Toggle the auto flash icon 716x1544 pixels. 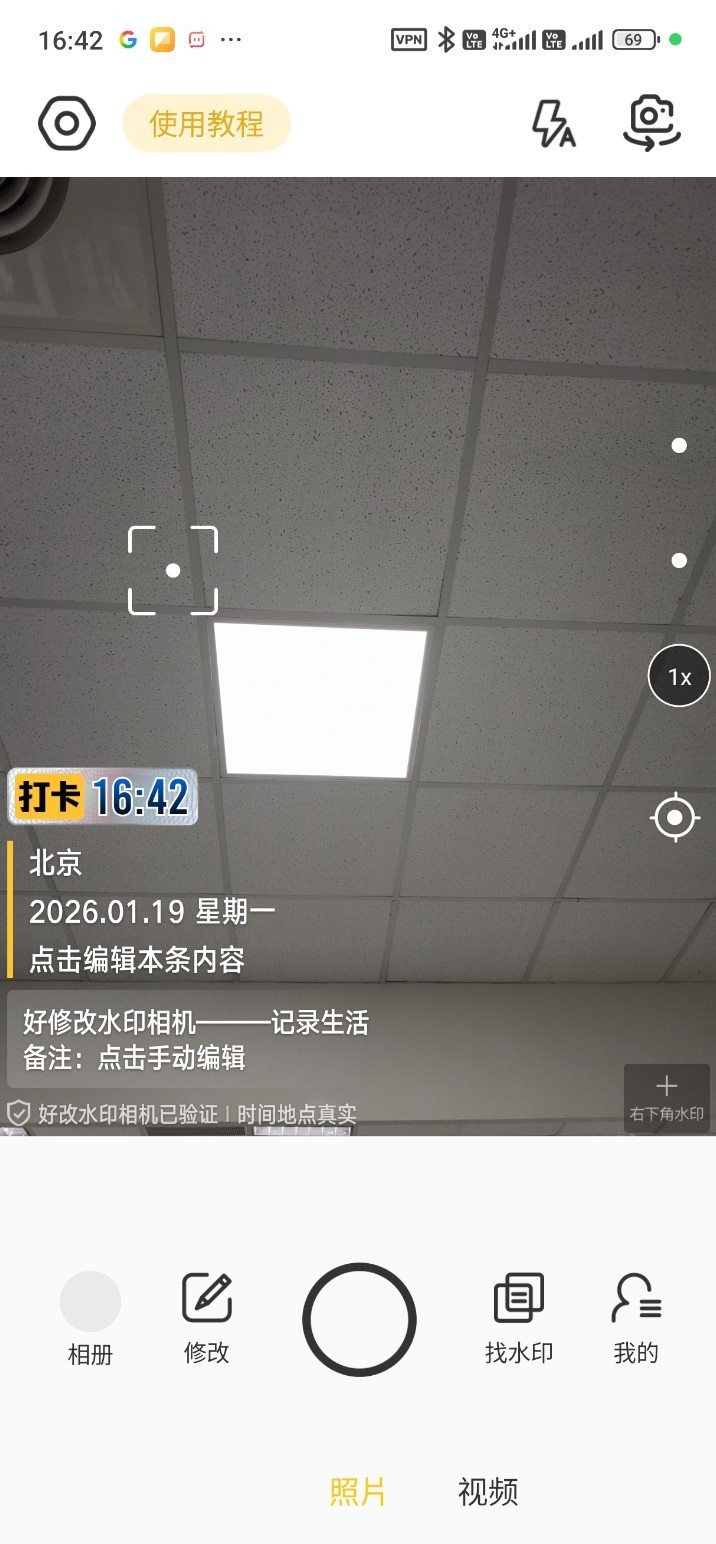(x=552, y=125)
